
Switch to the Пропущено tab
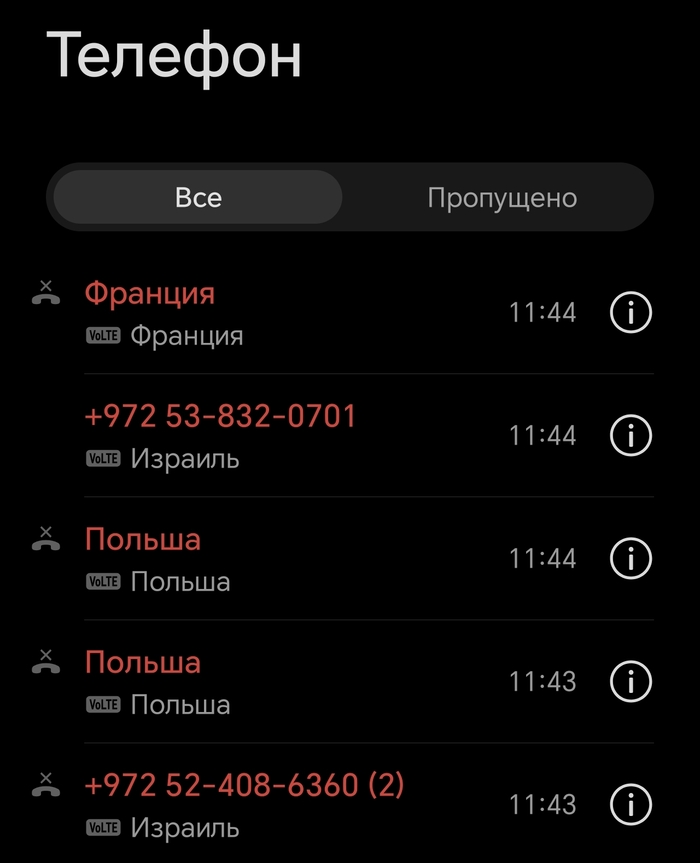point(501,197)
